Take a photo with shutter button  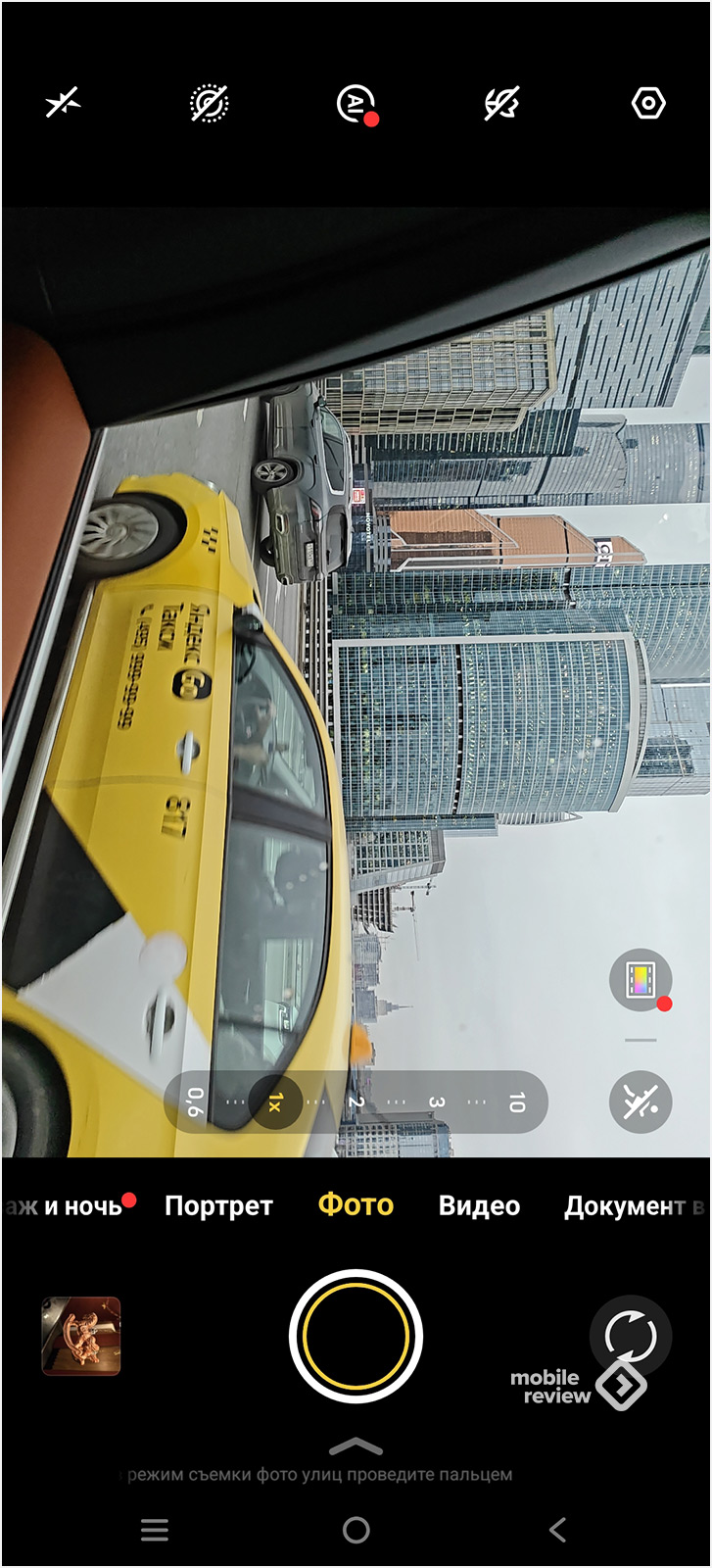pos(356,1336)
